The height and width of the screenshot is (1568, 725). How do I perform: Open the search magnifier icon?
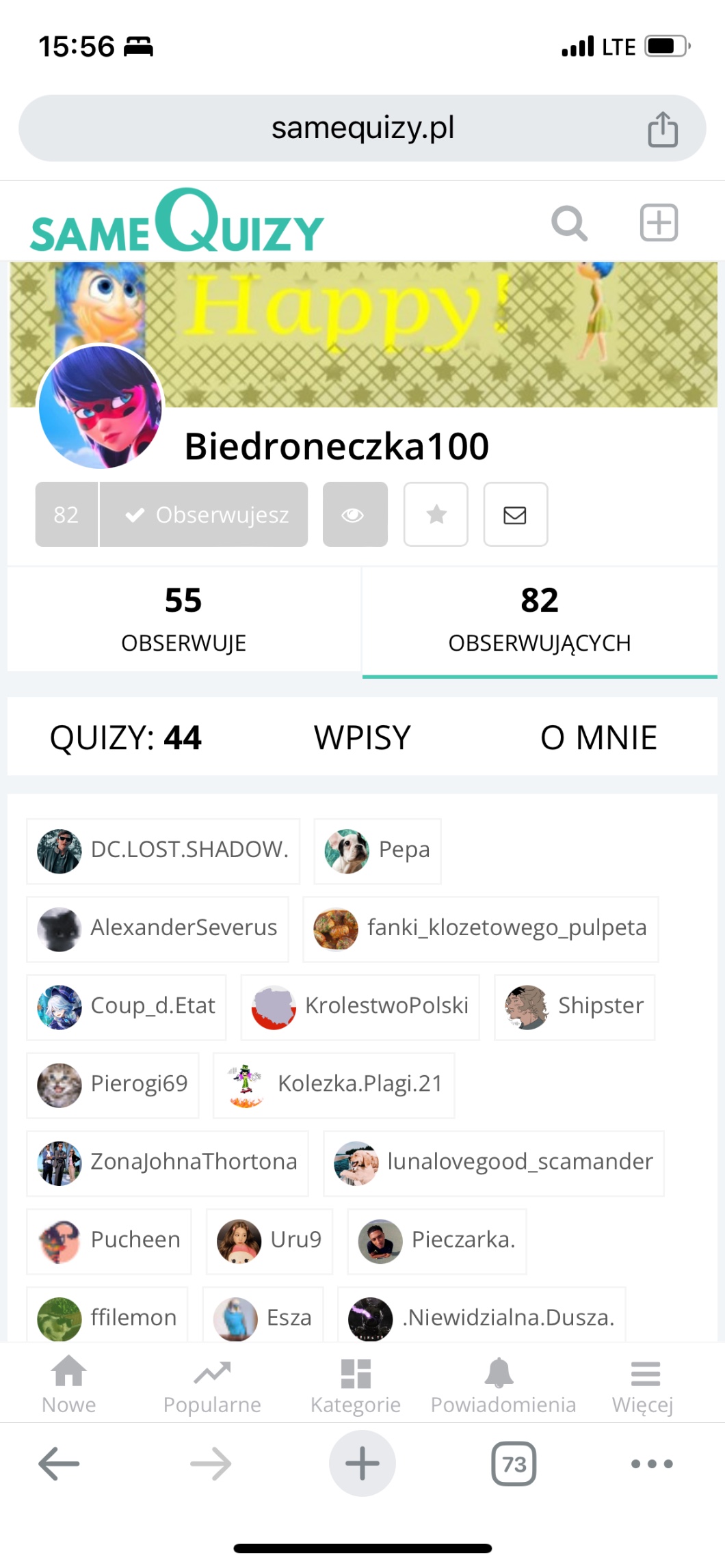(x=569, y=224)
